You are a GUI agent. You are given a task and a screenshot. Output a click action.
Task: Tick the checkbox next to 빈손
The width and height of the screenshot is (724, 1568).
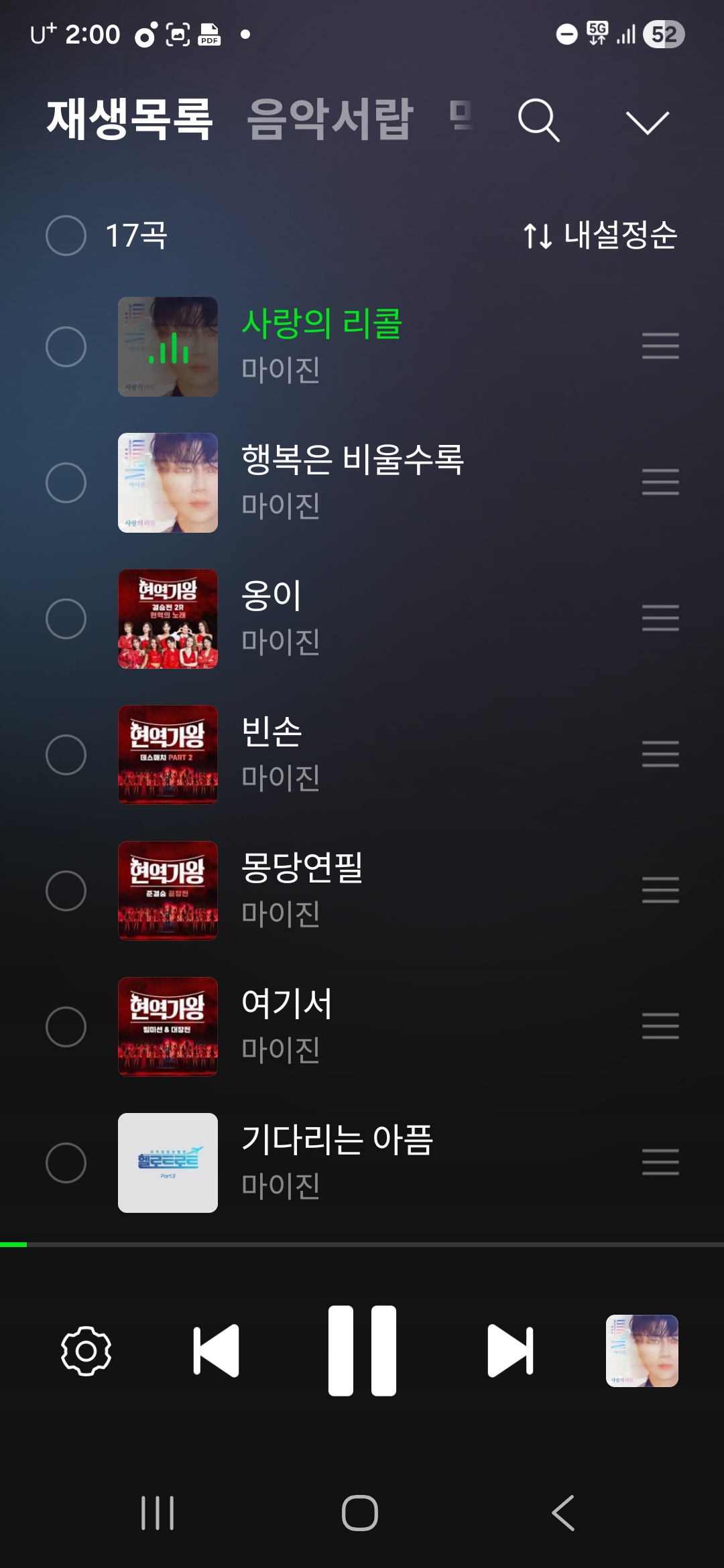[66, 755]
